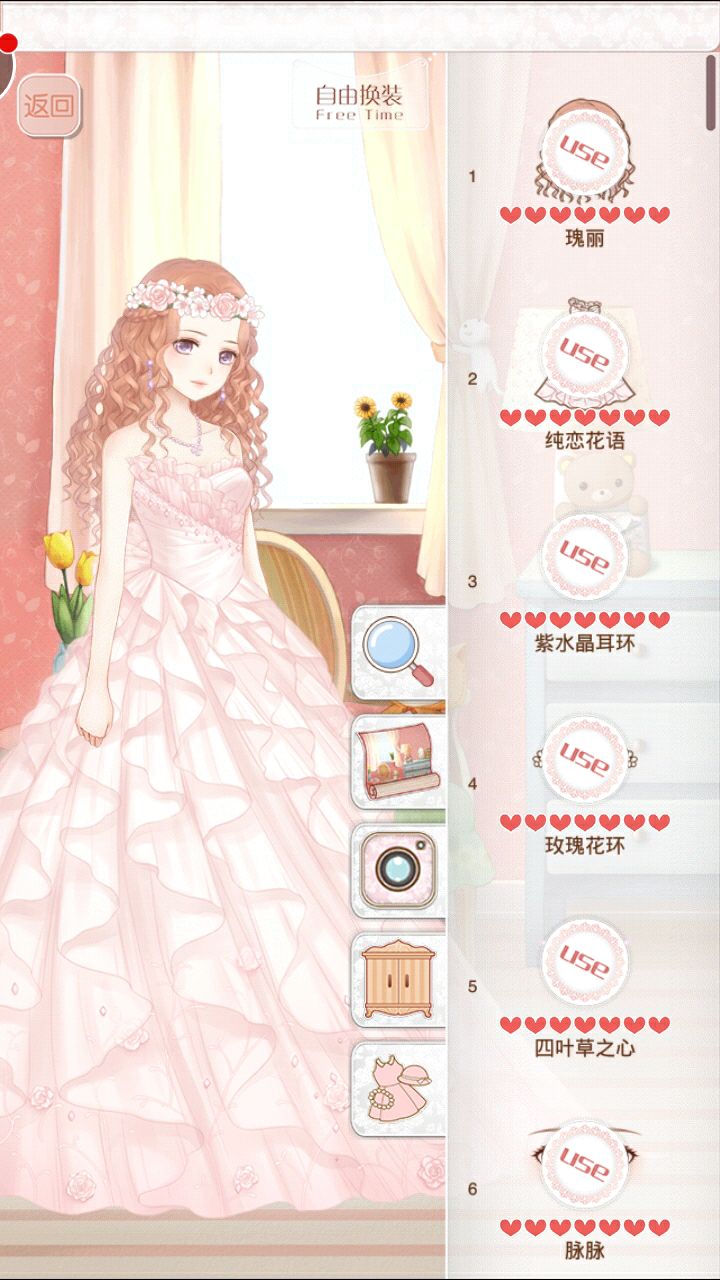The height and width of the screenshot is (1280, 720).
Task: Open the magnifying glass search tool
Action: pyautogui.click(x=398, y=652)
